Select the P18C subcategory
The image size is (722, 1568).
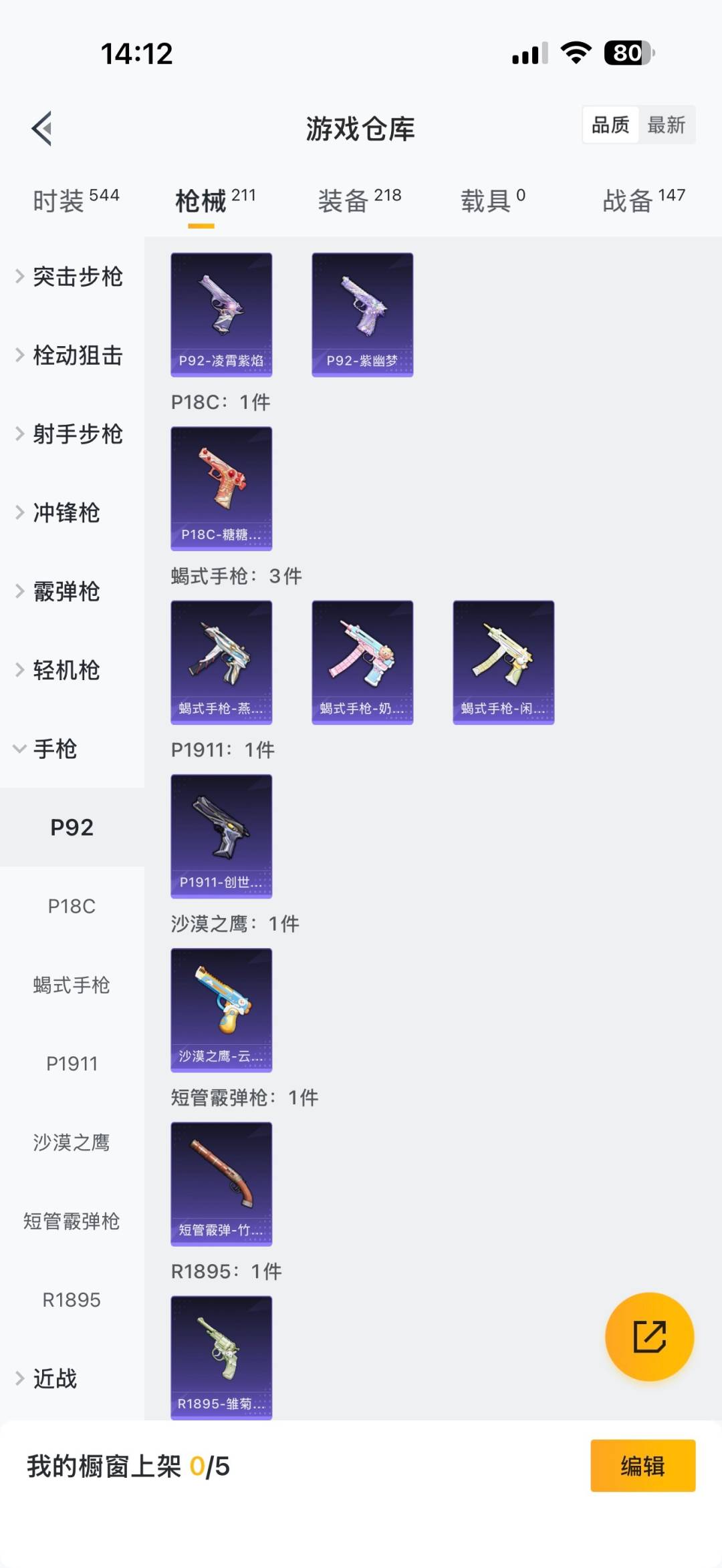[72, 906]
